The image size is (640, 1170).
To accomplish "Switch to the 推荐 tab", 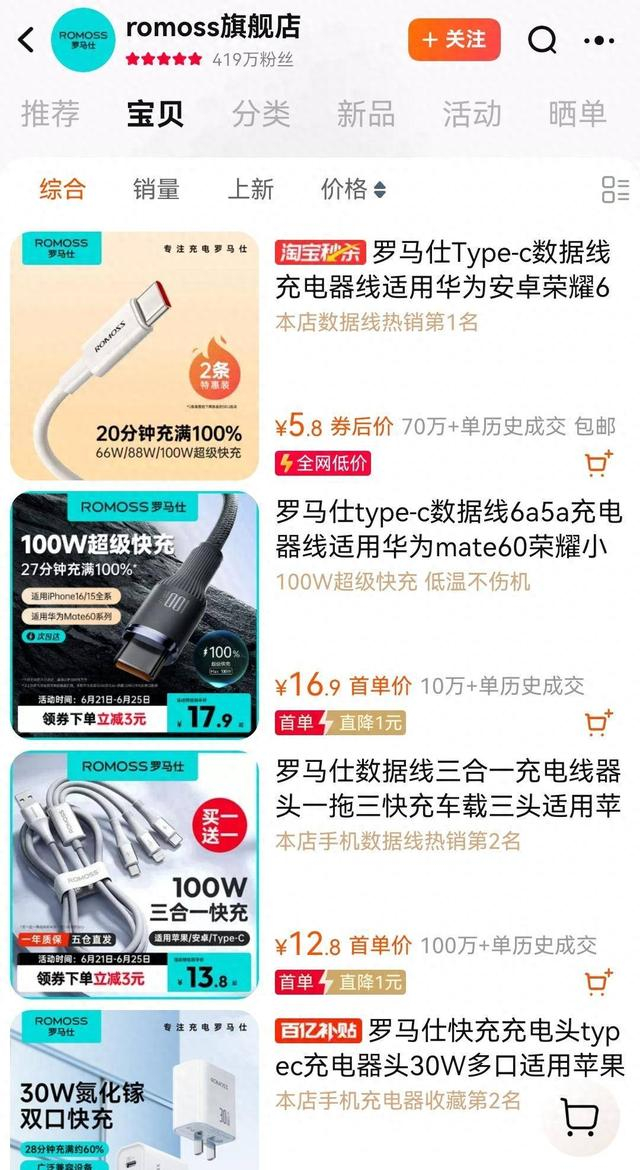I will click(50, 114).
